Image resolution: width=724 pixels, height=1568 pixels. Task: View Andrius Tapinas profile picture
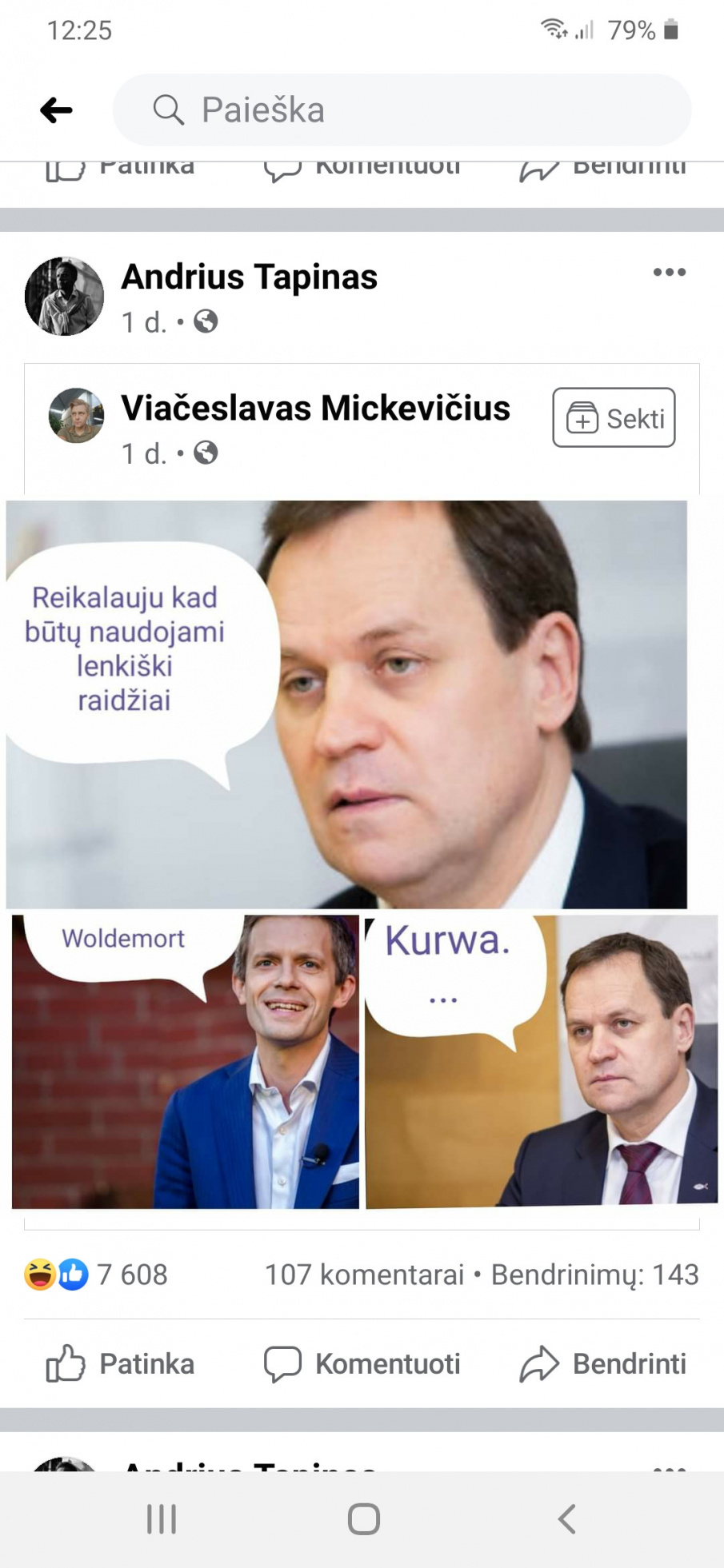coord(64,296)
